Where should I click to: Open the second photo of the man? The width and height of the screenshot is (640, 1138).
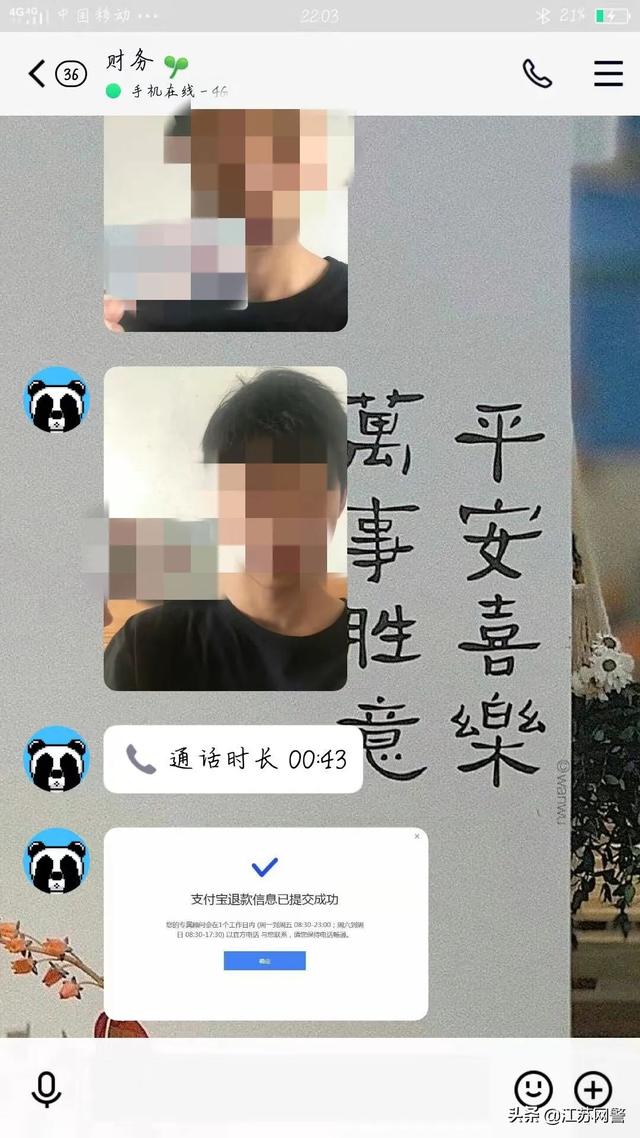pyautogui.click(x=226, y=528)
